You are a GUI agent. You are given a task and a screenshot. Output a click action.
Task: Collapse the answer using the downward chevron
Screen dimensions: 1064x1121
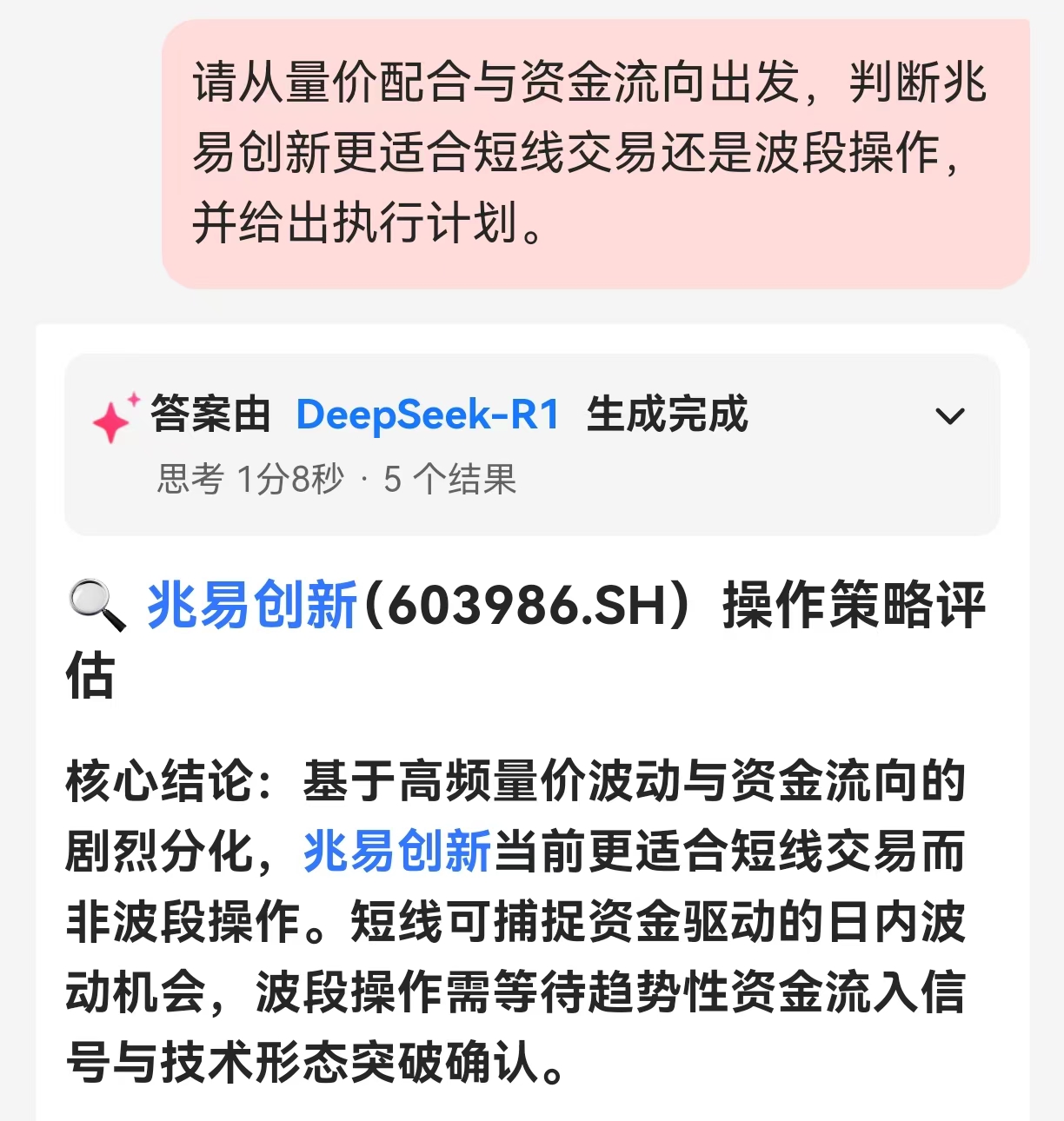952,415
